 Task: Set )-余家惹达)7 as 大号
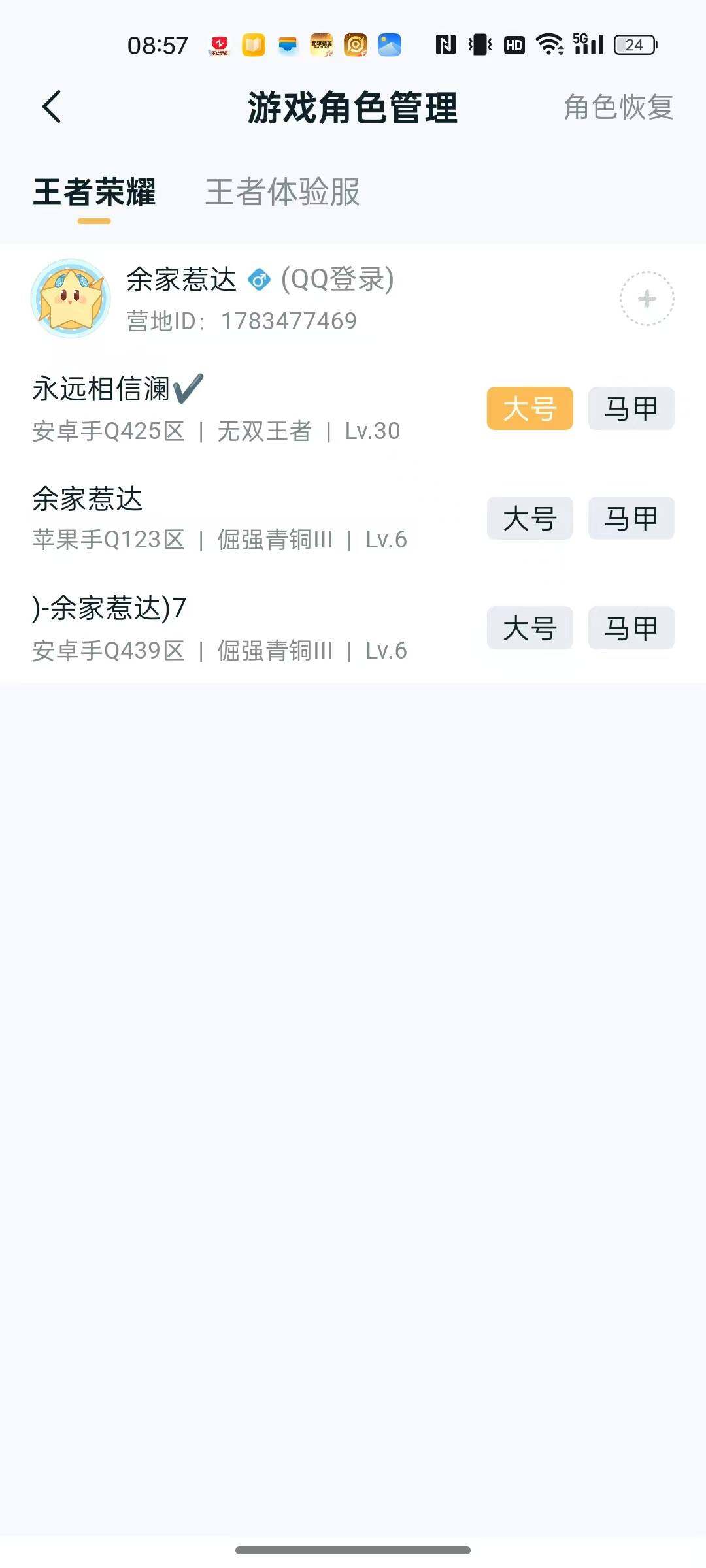[529, 629]
